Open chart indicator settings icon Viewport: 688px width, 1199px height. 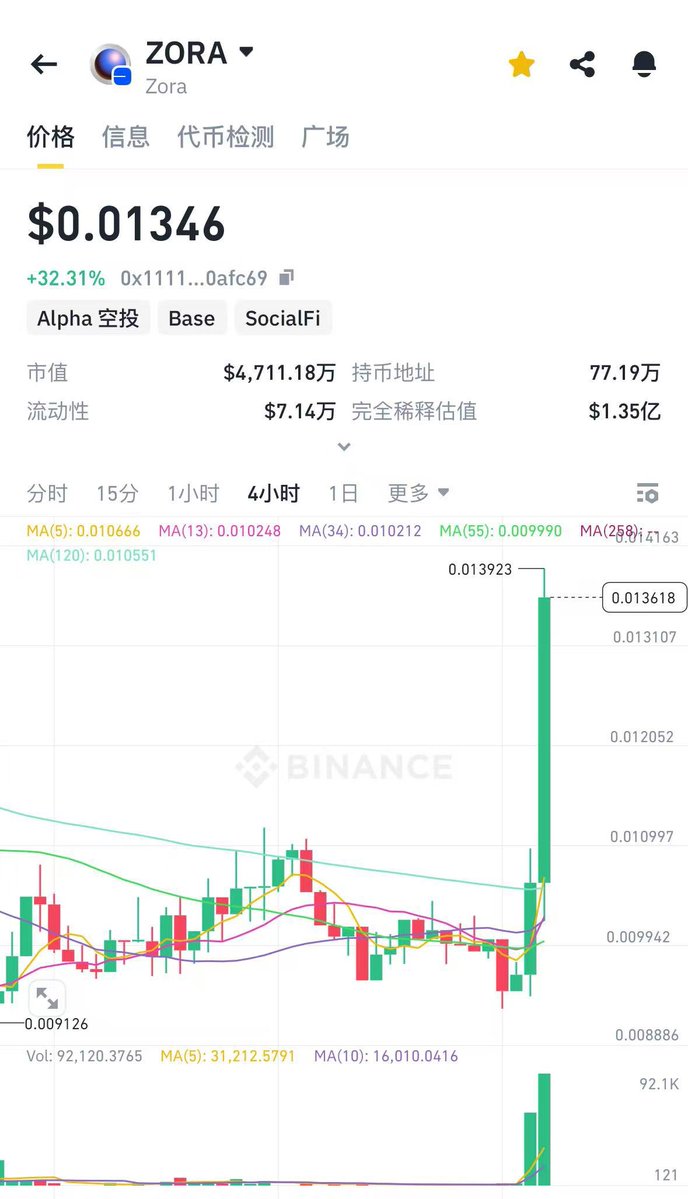647,493
